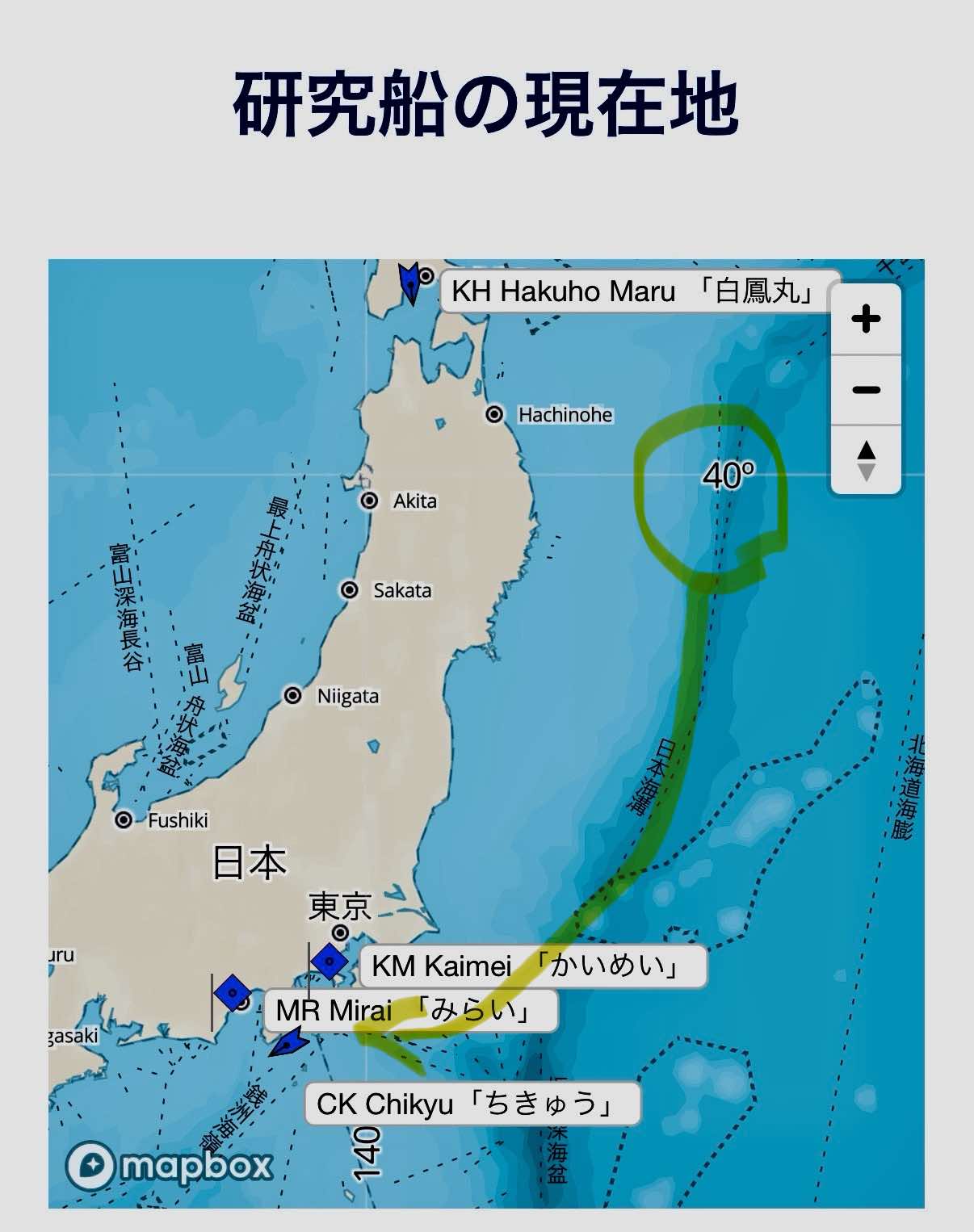Select the MR Mirai ship marker

pos(233,991)
